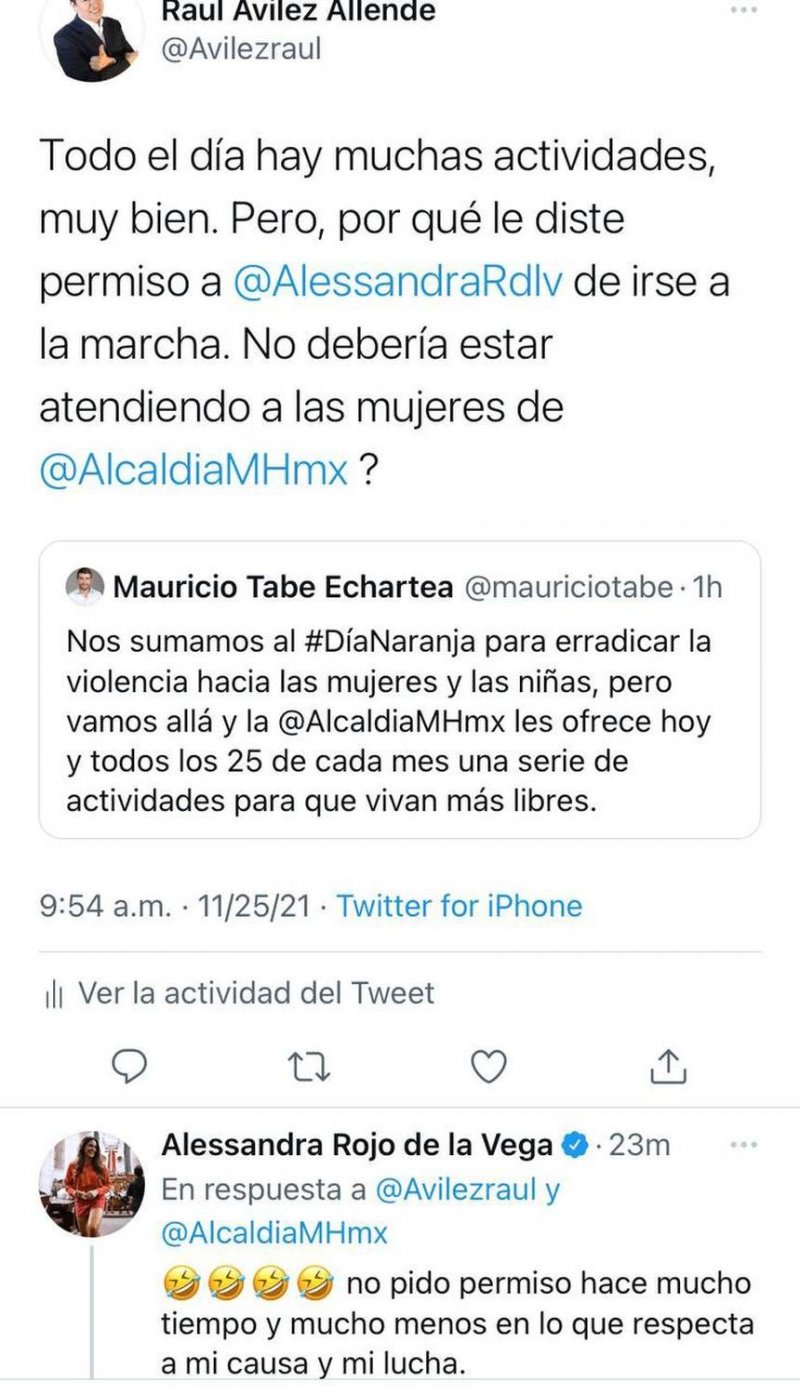Retweet Raul's tweet

tap(308, 1069)
